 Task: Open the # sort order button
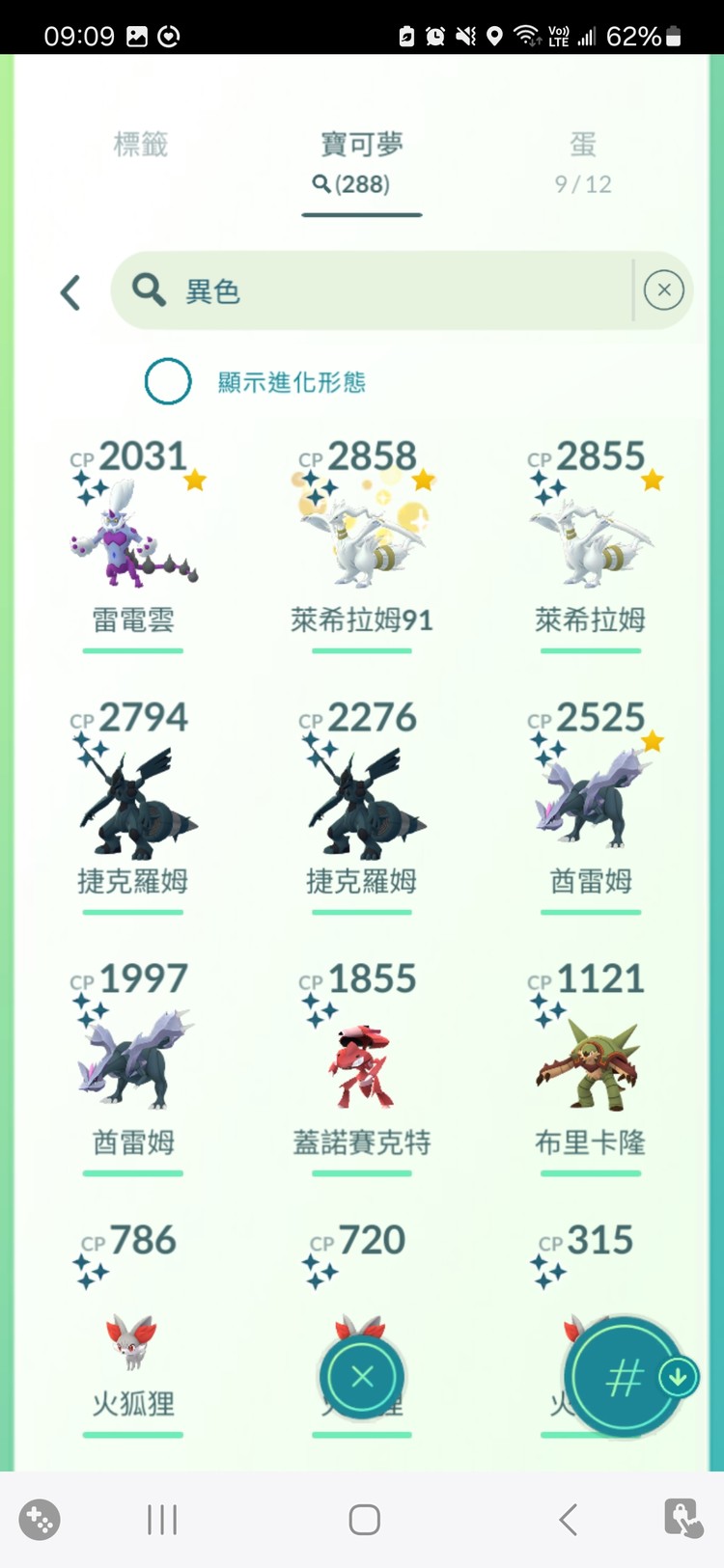click(x=623, y=1377)
